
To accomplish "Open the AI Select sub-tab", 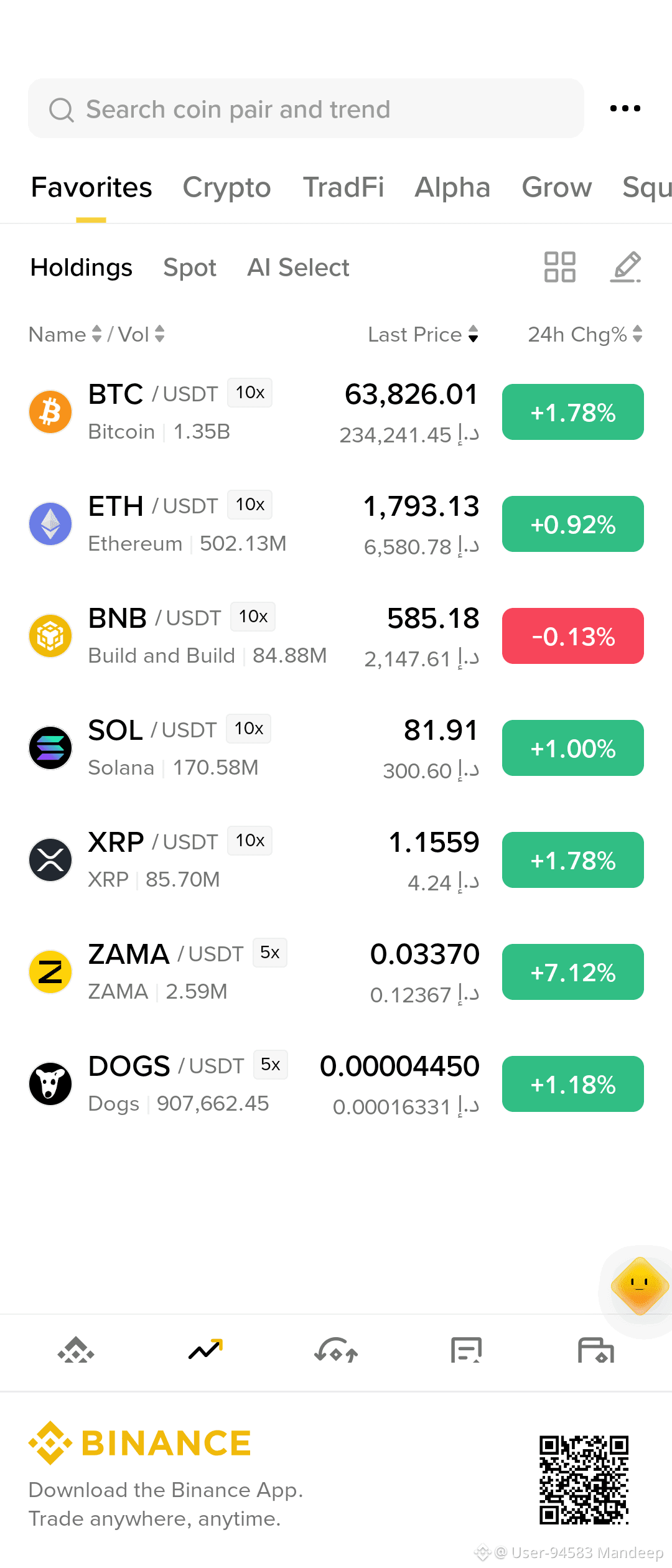I will 298,268.
